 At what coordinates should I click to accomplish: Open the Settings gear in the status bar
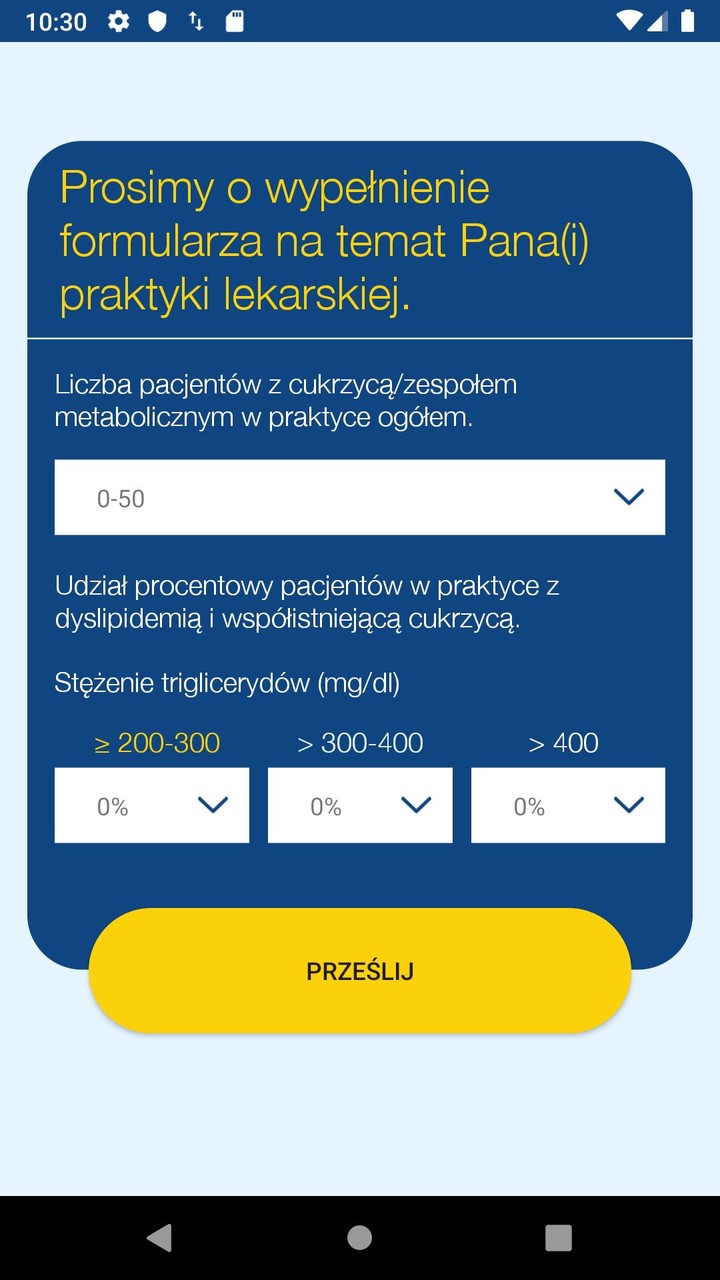pos(117,20)
